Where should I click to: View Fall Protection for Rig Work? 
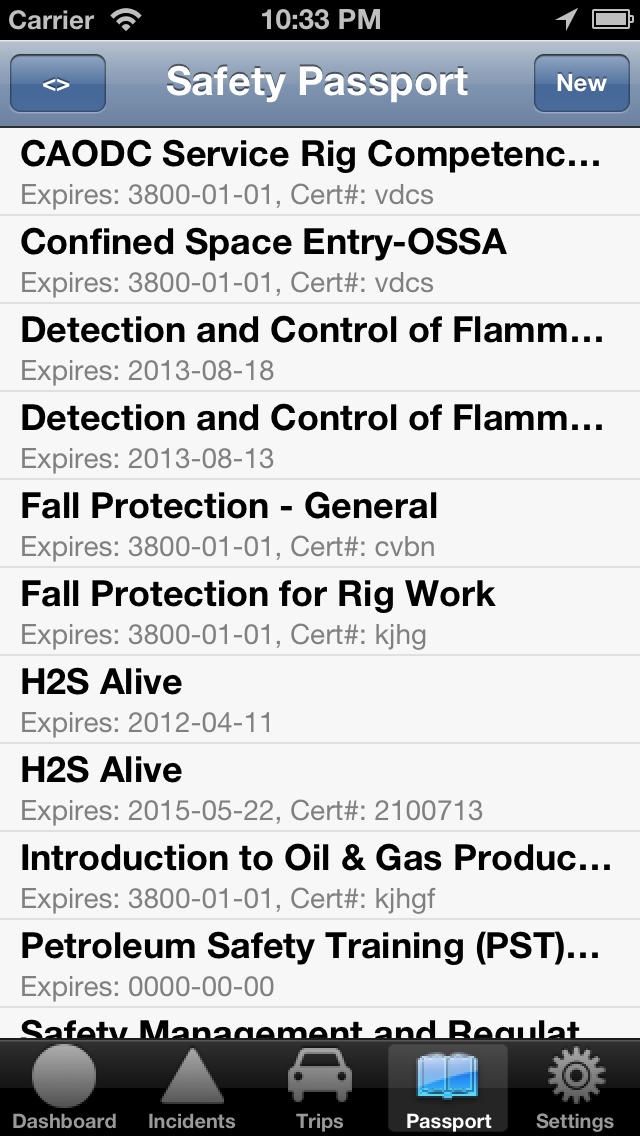pos(320,611)
